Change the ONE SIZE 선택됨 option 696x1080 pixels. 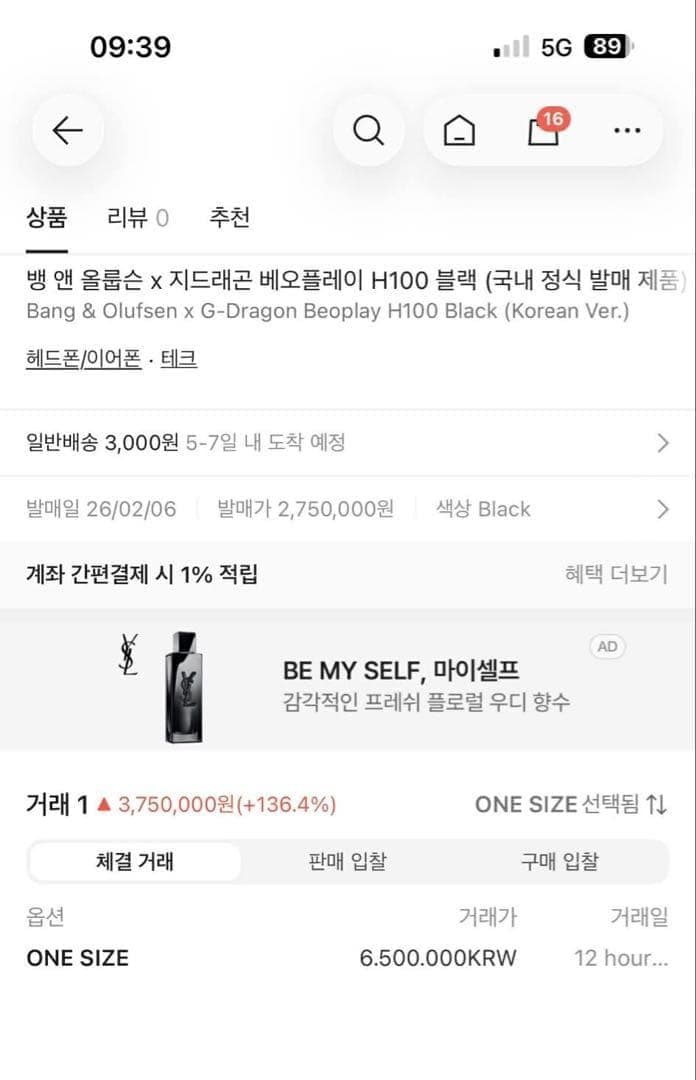[x=571, y=804]
